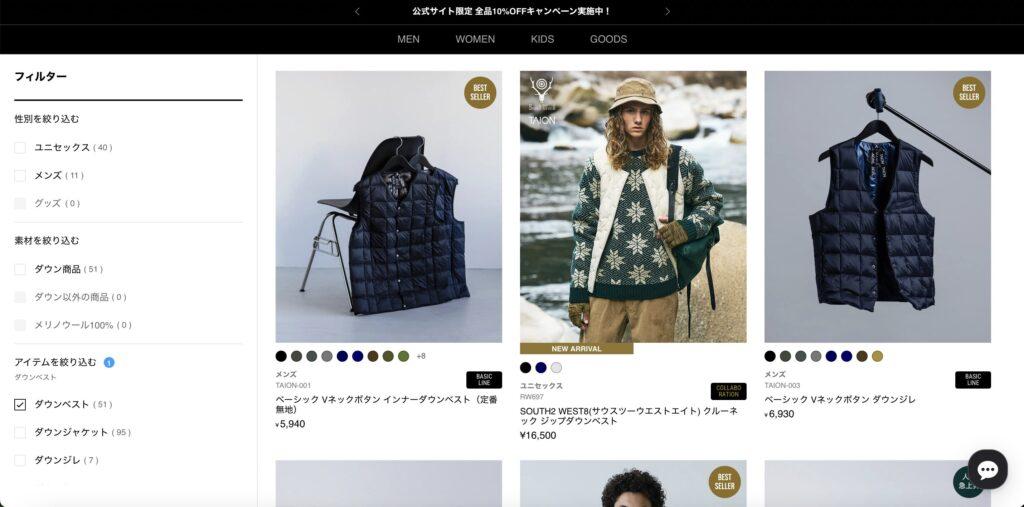Show the +8 more colors for TAION-001
This screenshot has width=1024, height=507.
tap(421, 356)
